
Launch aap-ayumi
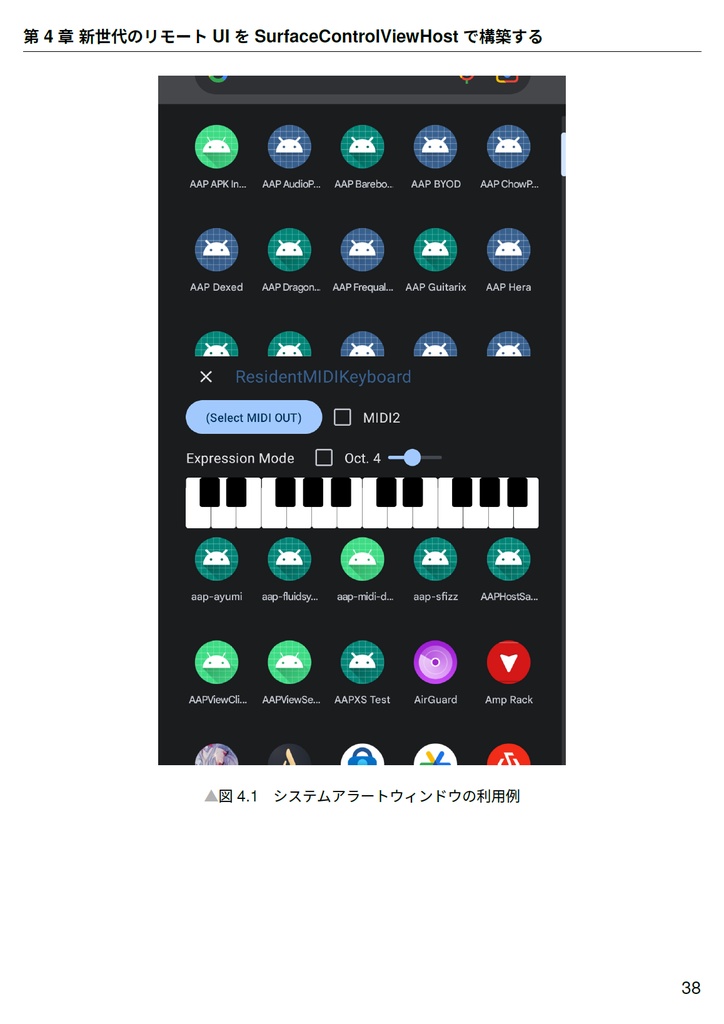[x=215, y=558]
